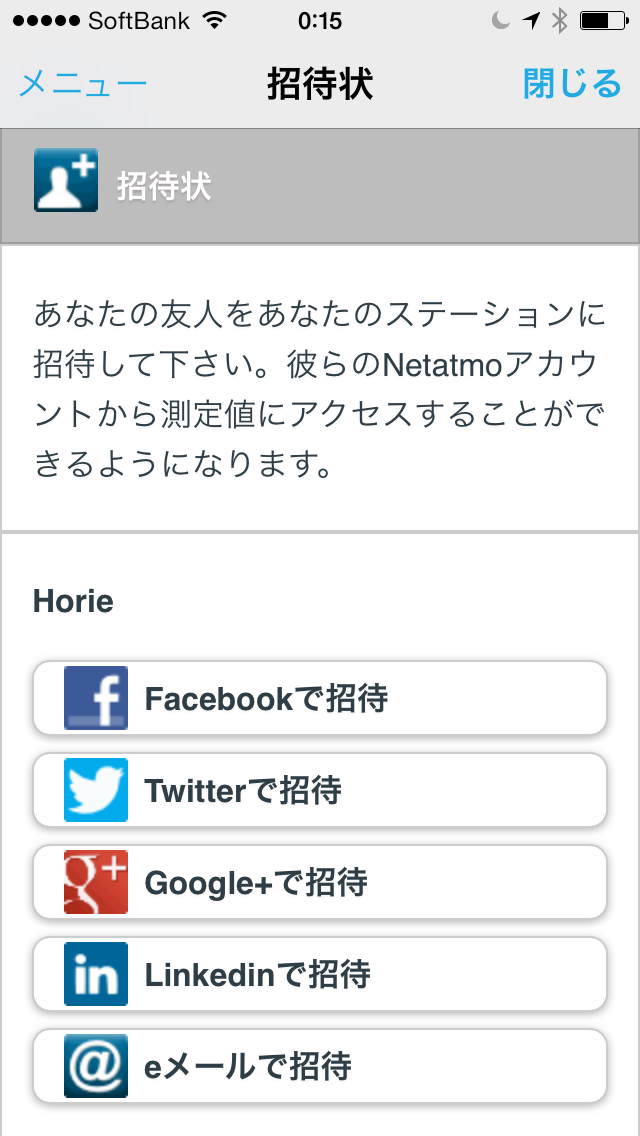
Task: Tap 閉じる to close the invitation screen
Action: click(572, 84)
